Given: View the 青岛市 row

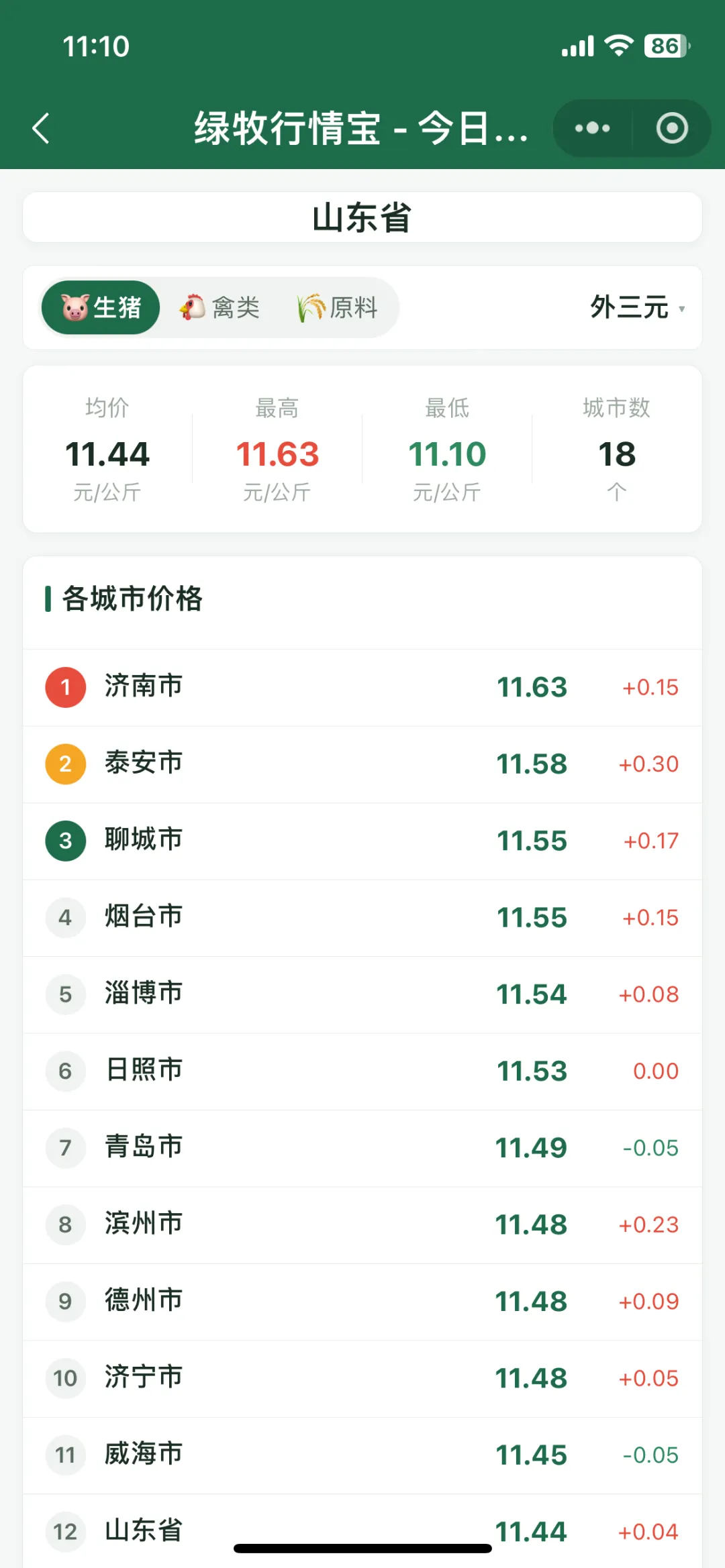Looking at the screenshot, I should (362, 1148).
